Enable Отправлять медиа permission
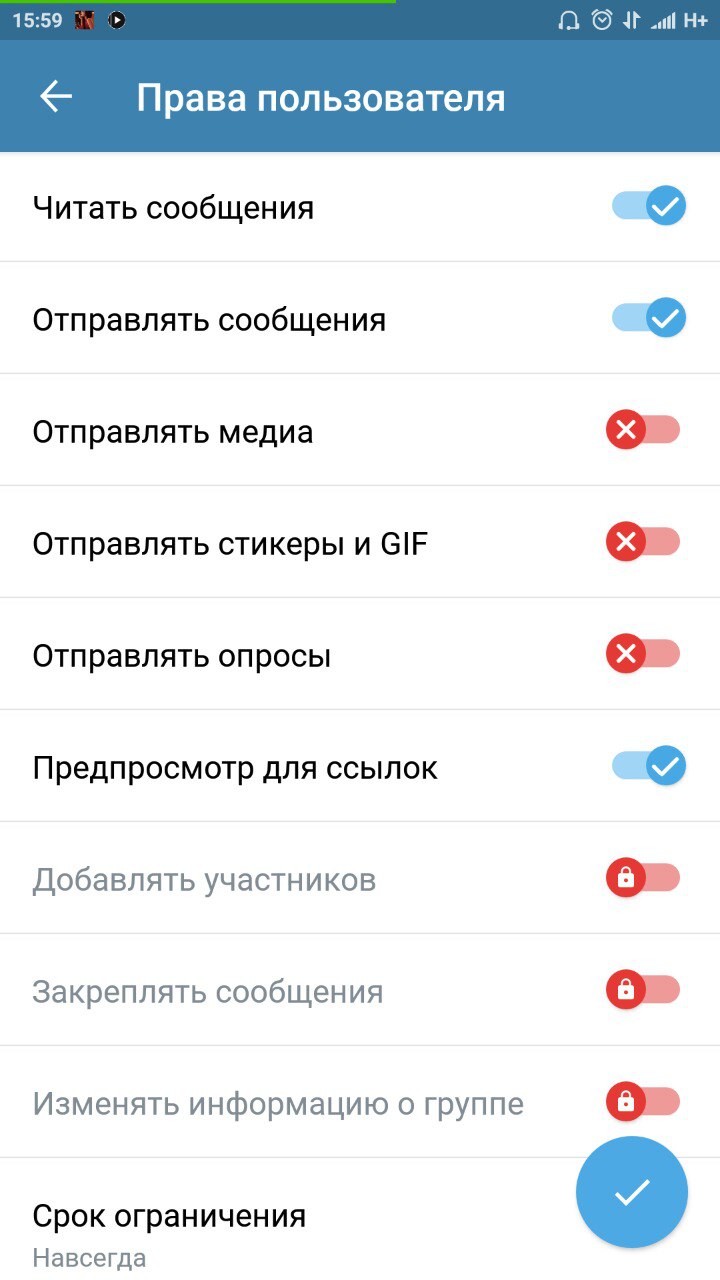Screen dimensions: 720x1280 coord(643,431)
